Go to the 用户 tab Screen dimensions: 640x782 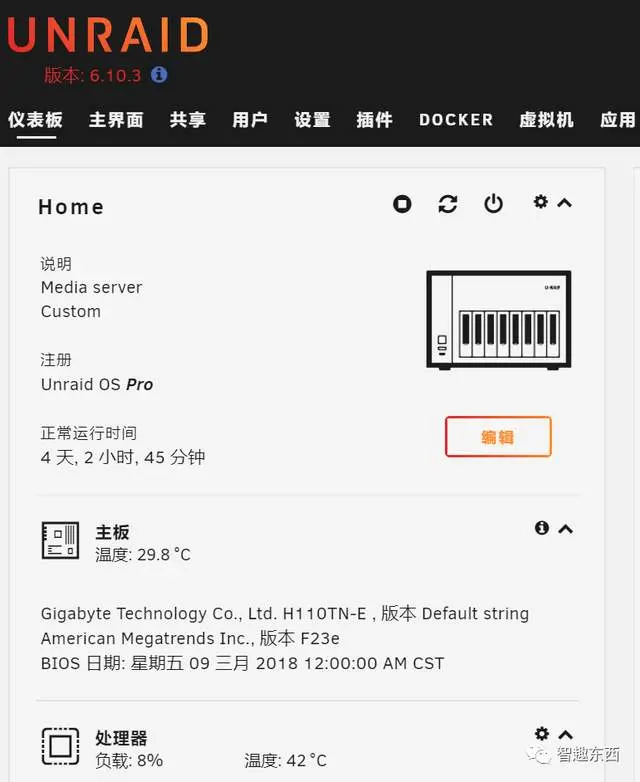(250, 120)
